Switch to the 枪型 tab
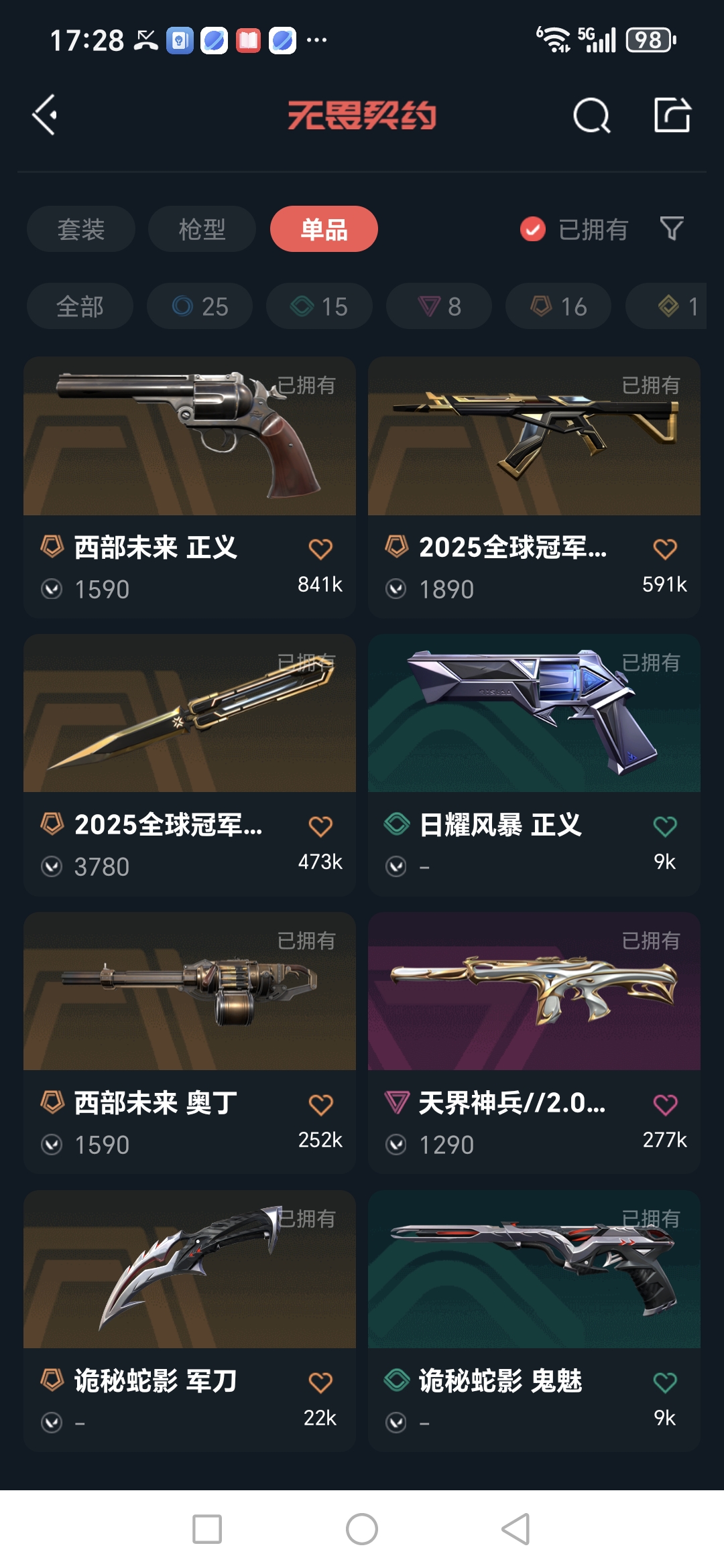This screenshot has width=724, height=1568. [201, 229]
